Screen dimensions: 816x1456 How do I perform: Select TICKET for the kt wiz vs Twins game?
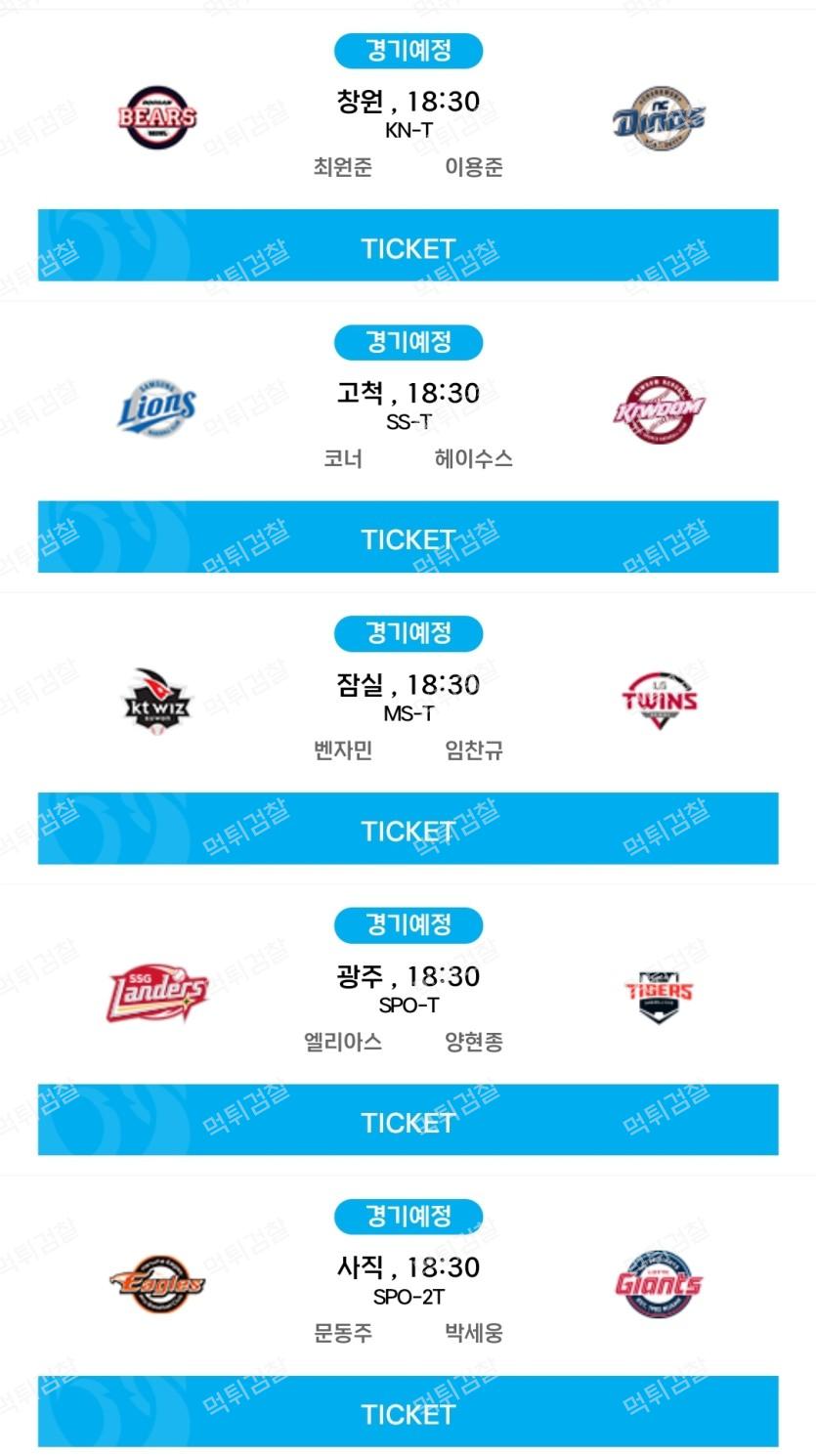[x=408, y=829]
